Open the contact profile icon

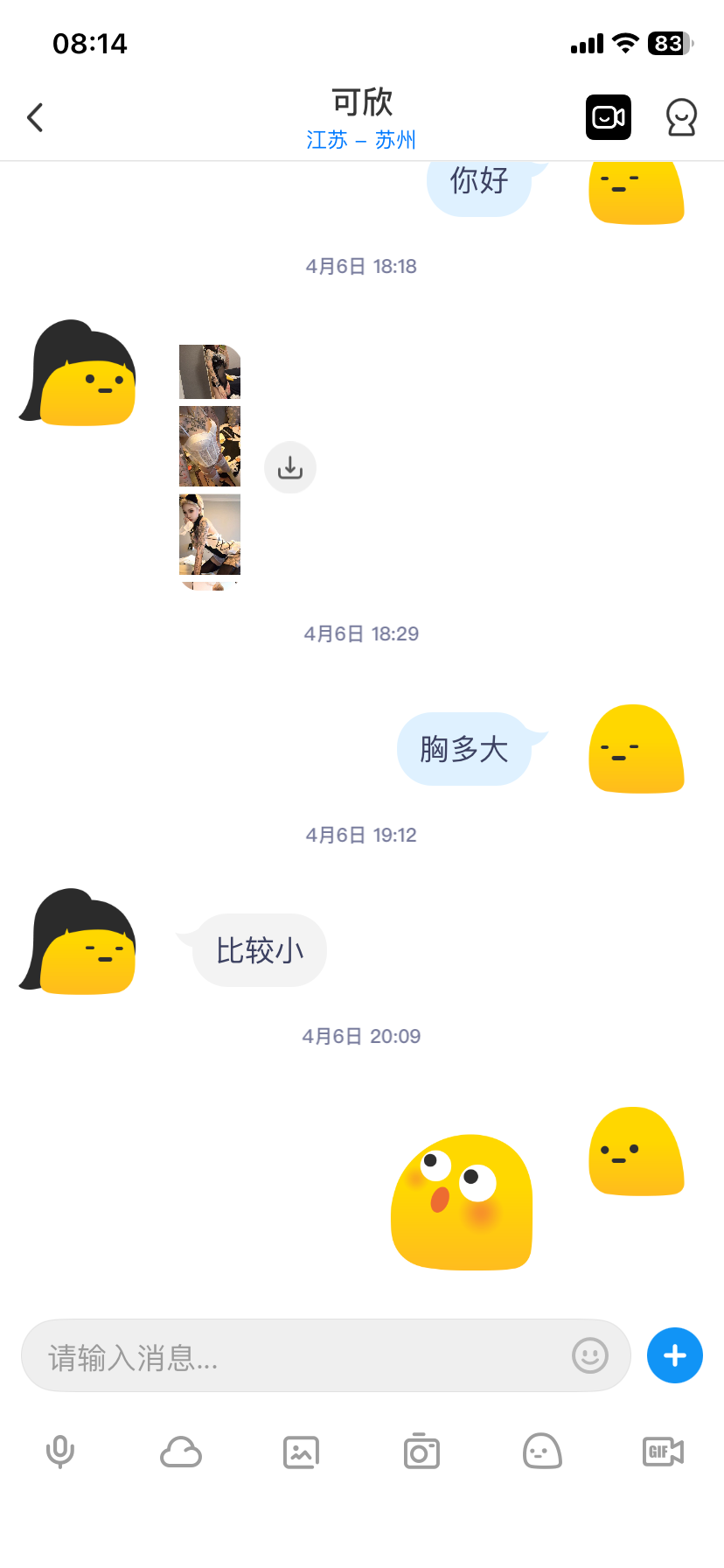pos(681,116)
